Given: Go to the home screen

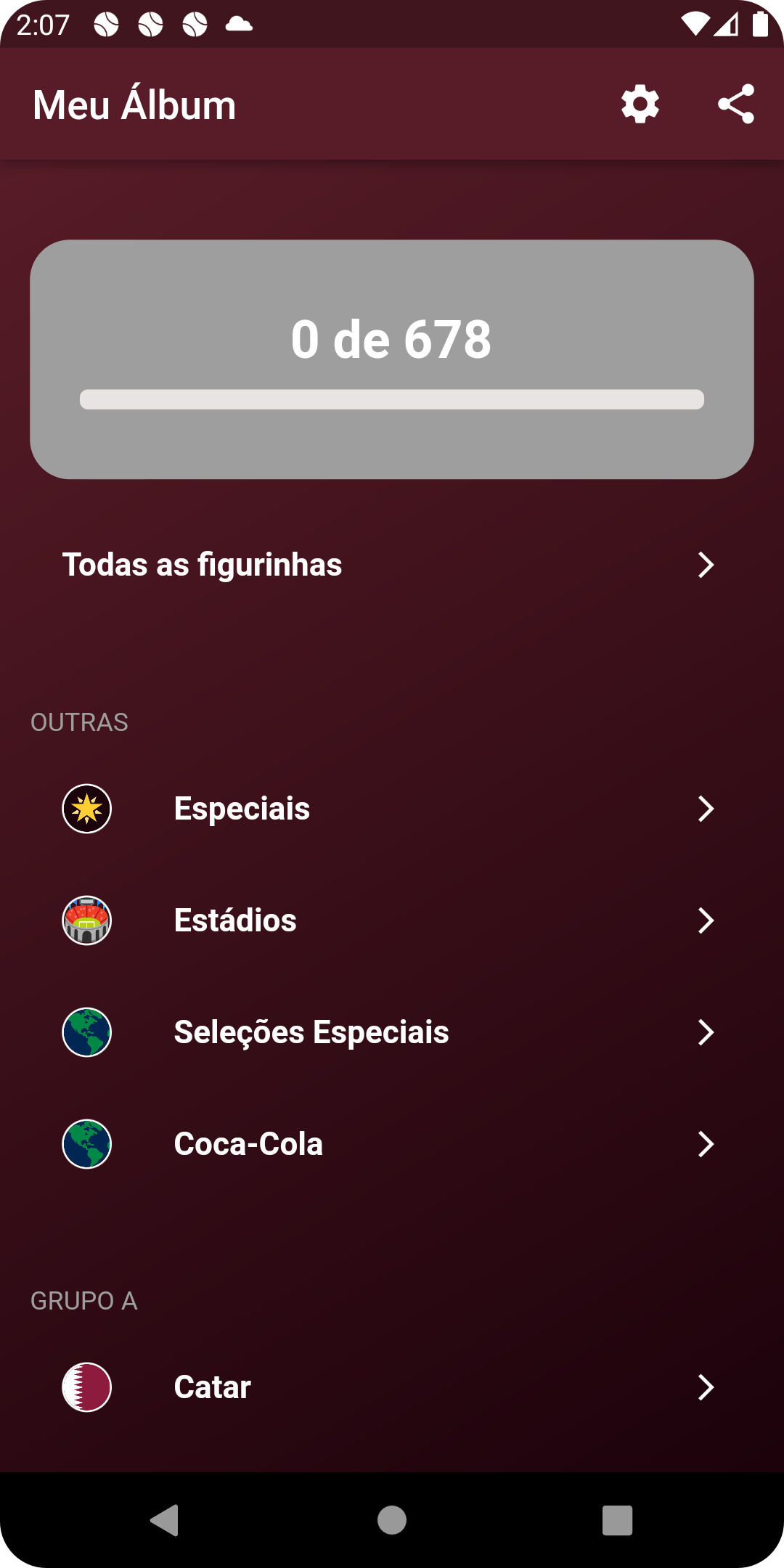Looking at the screenshot, I should [x=392, y=1520].
